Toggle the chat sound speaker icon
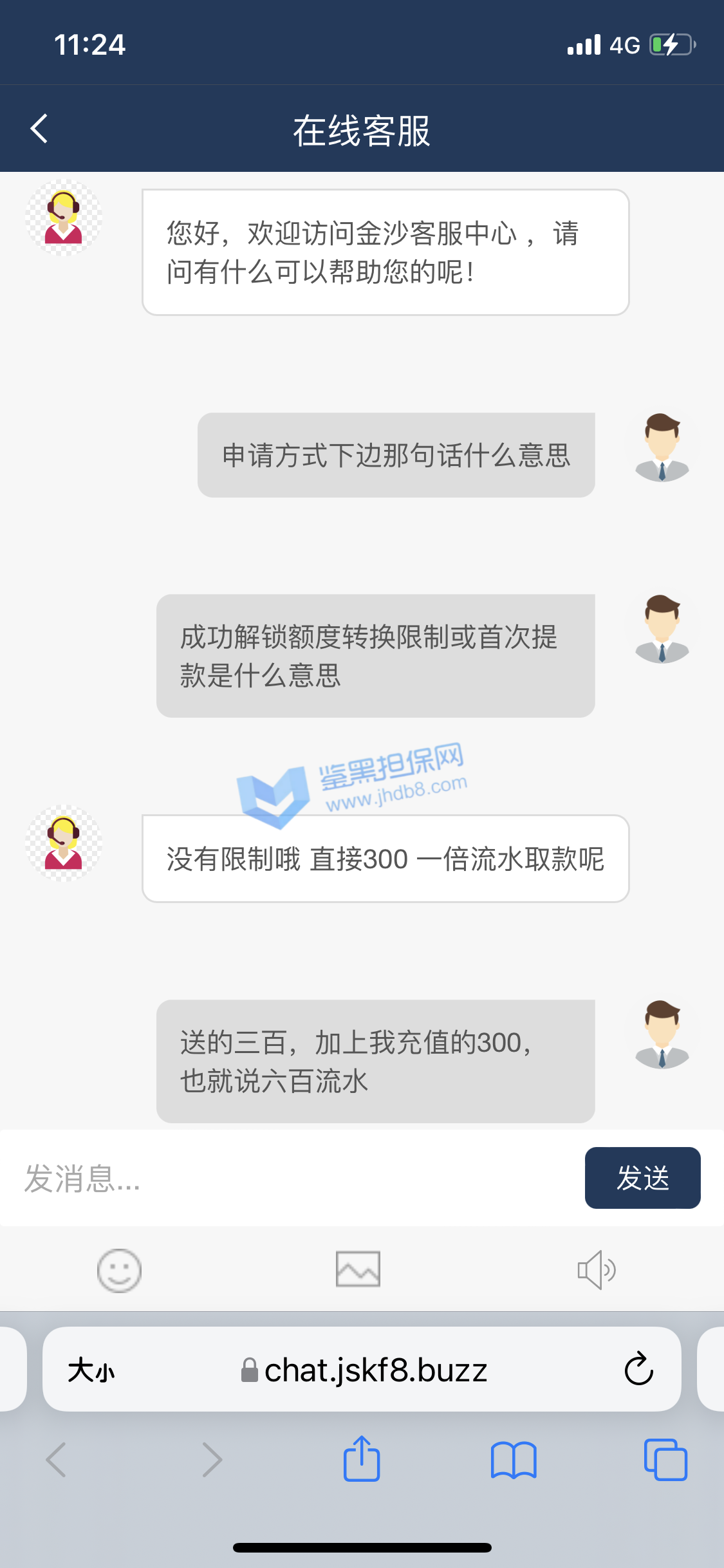Screen dimensions: 724x1568 (596, 1270)
